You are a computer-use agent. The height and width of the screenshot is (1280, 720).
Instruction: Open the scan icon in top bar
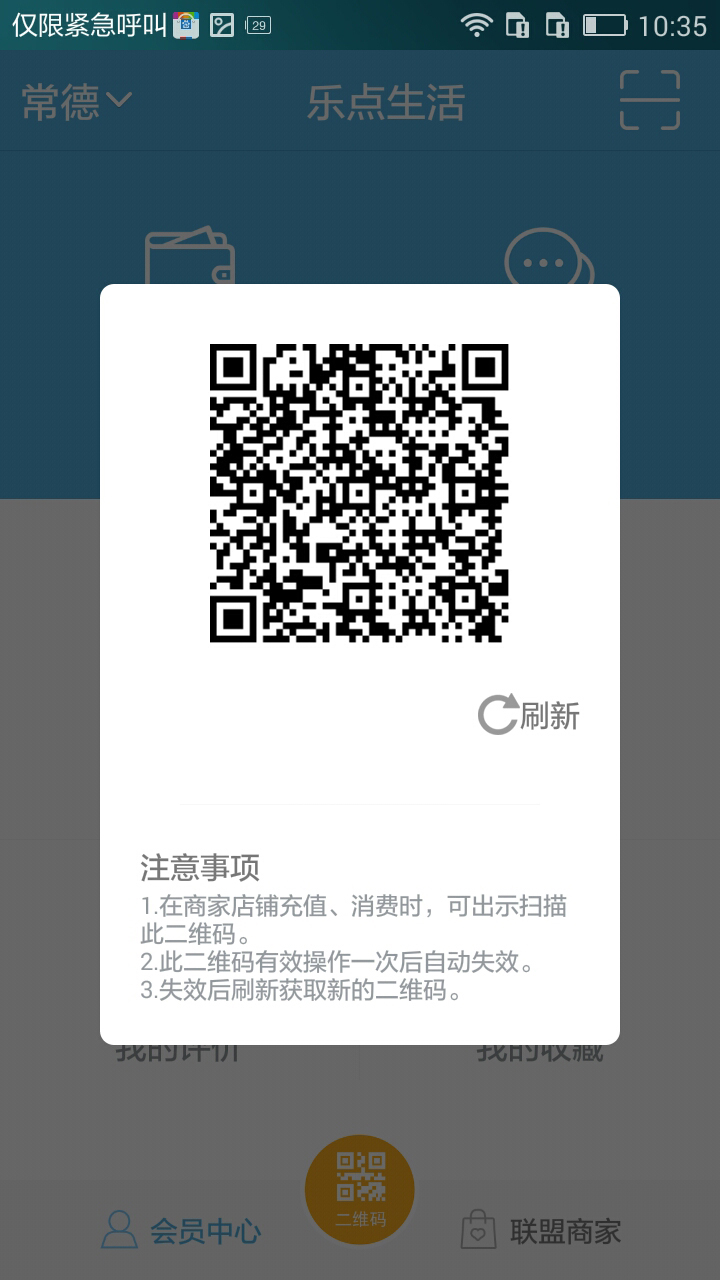point(650,100)
